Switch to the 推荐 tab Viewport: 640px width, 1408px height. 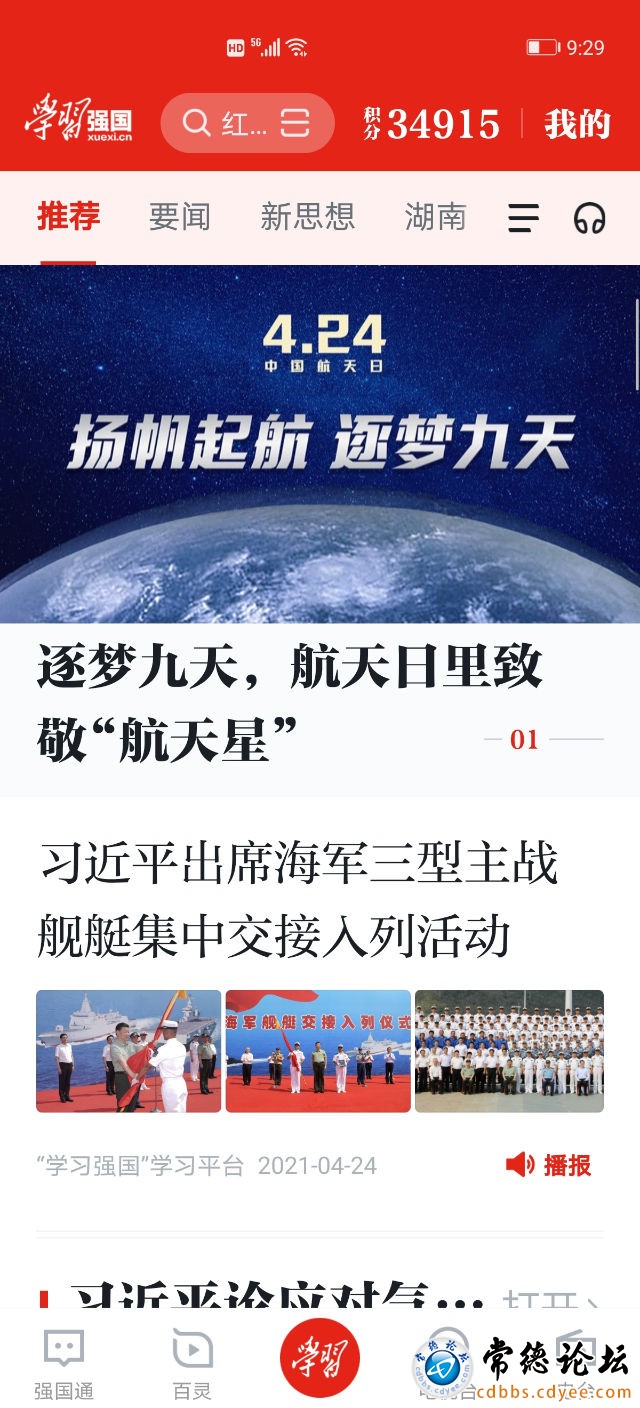(x=69, y=216)
